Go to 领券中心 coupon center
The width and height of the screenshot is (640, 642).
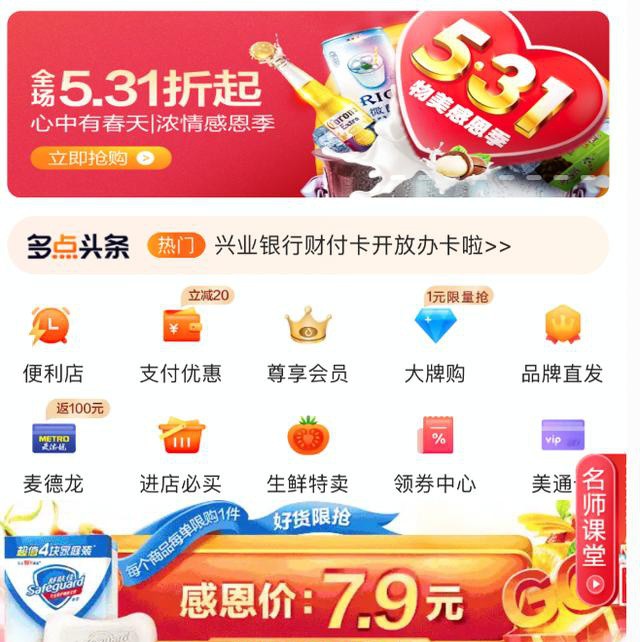434,455
